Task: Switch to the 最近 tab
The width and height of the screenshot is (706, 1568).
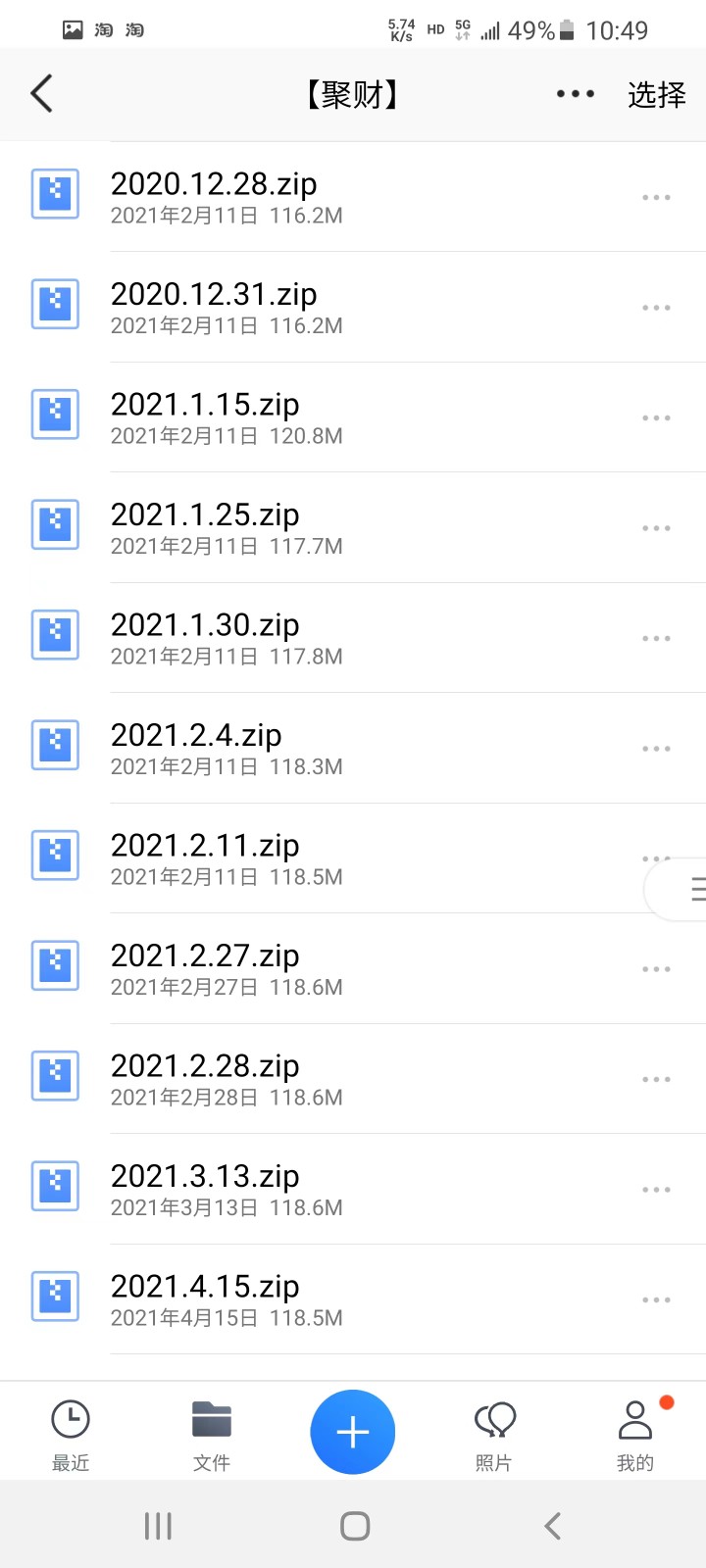Action: (x=71, y=1435)
